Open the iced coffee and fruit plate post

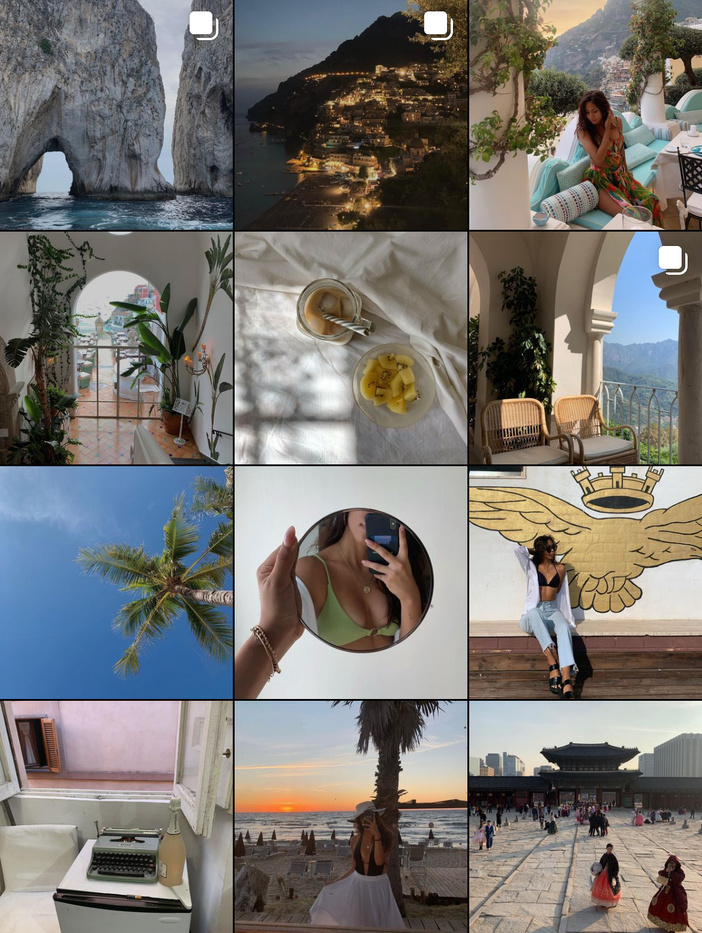pyautogui.click(x=350, y=348)
